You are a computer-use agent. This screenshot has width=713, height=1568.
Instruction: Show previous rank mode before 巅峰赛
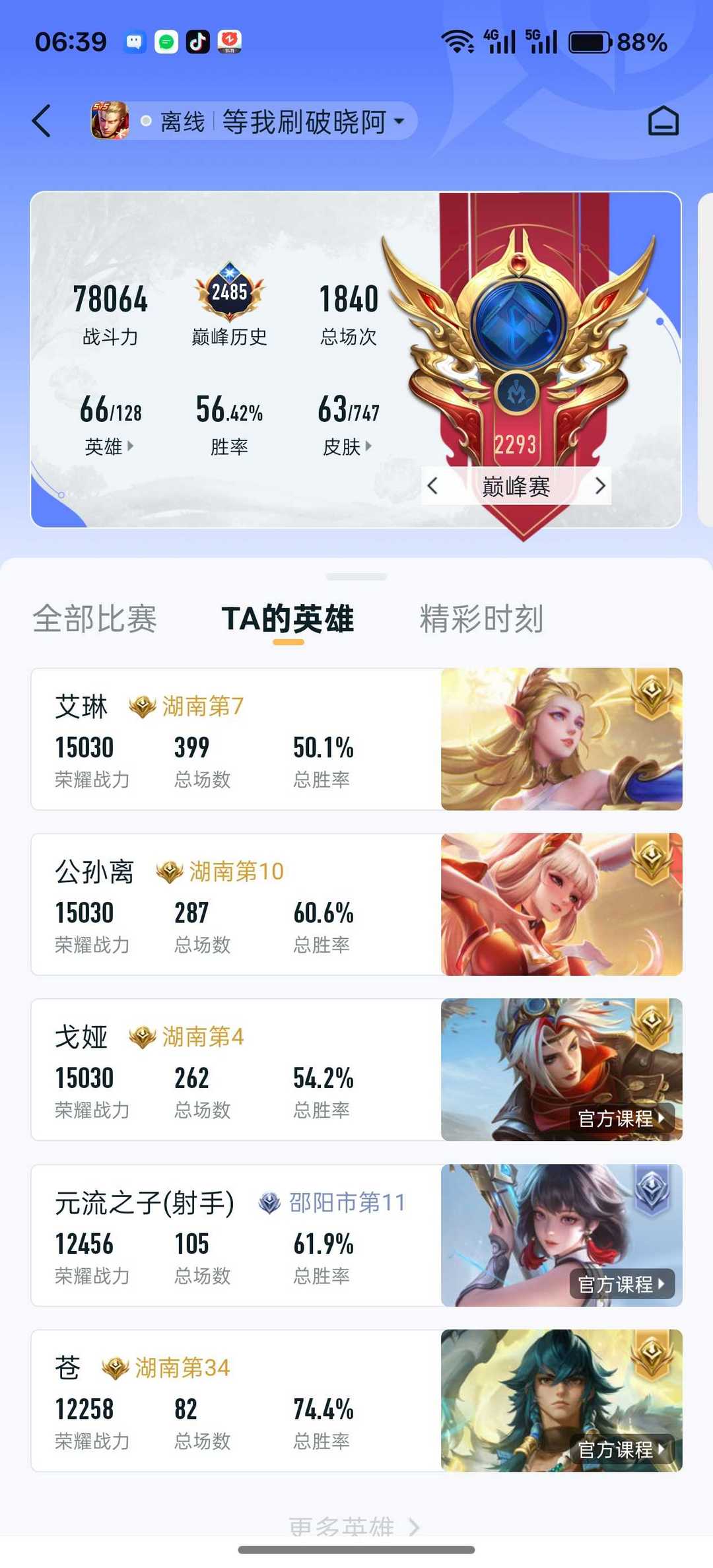(x=432, y=487)
